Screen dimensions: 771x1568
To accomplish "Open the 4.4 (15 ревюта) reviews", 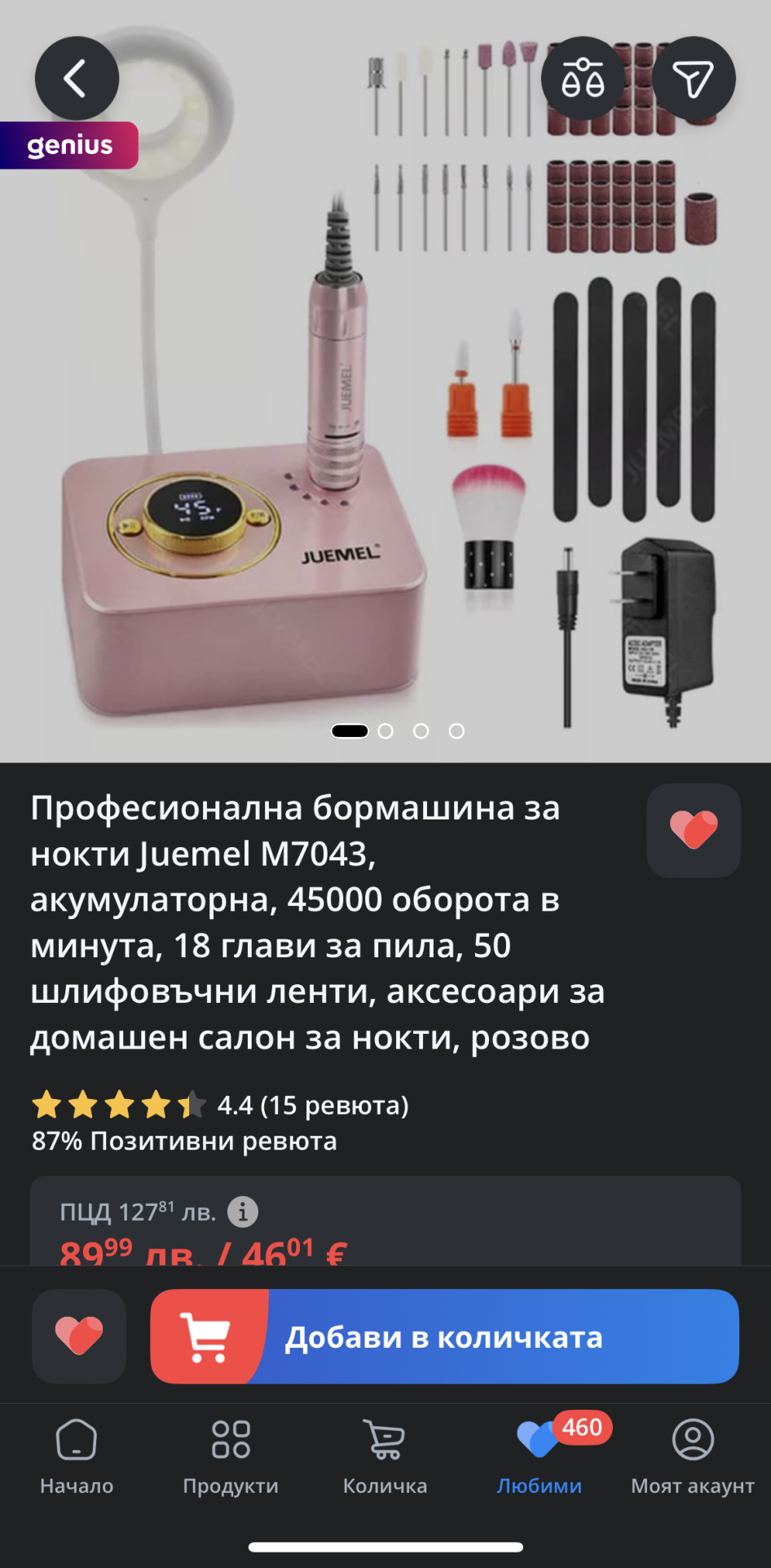I will (312, 1105).
